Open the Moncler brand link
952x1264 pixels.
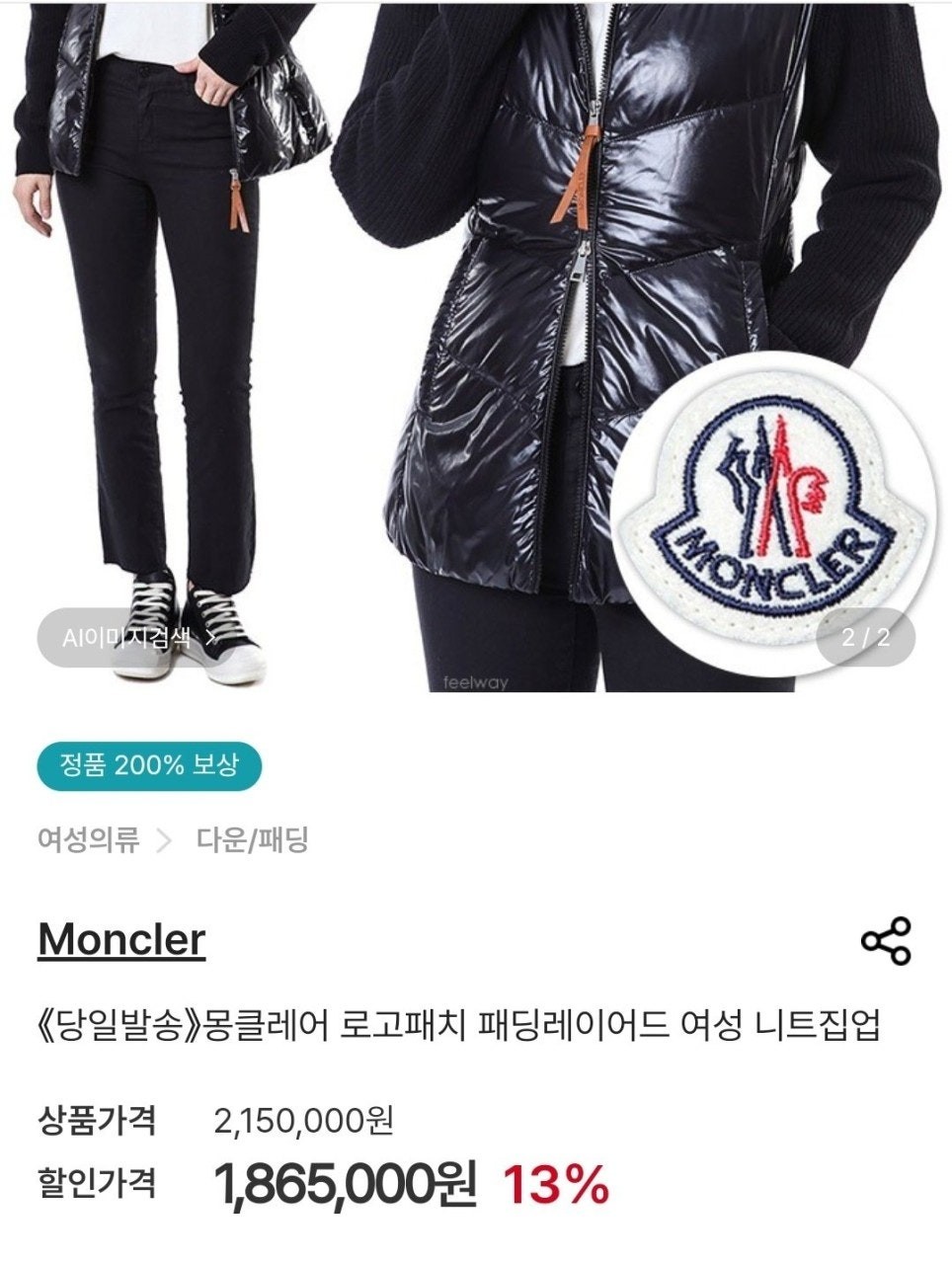(121, 939)
